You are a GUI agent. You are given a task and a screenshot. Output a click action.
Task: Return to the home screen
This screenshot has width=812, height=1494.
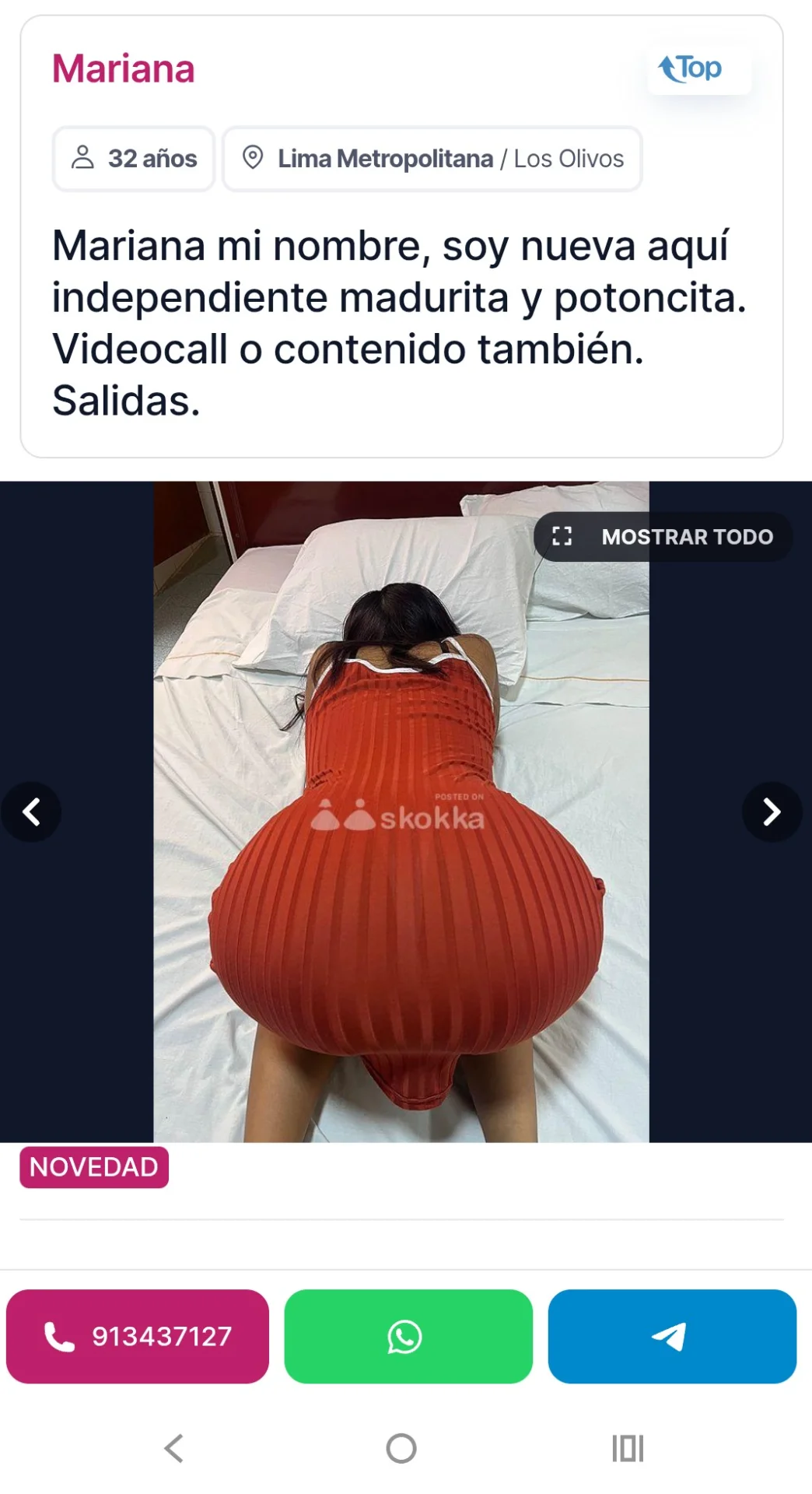[x=401, y=1448]
